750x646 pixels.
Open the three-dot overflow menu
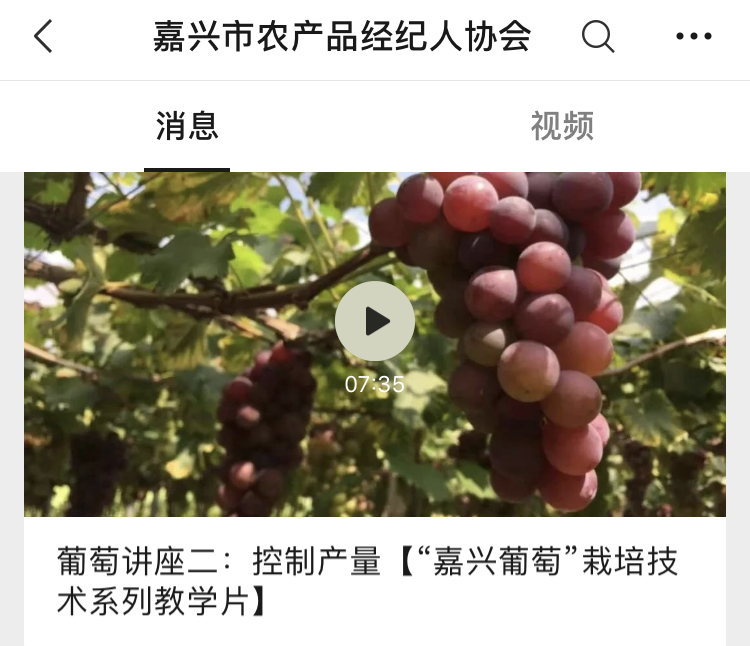(x=693, y=37)
